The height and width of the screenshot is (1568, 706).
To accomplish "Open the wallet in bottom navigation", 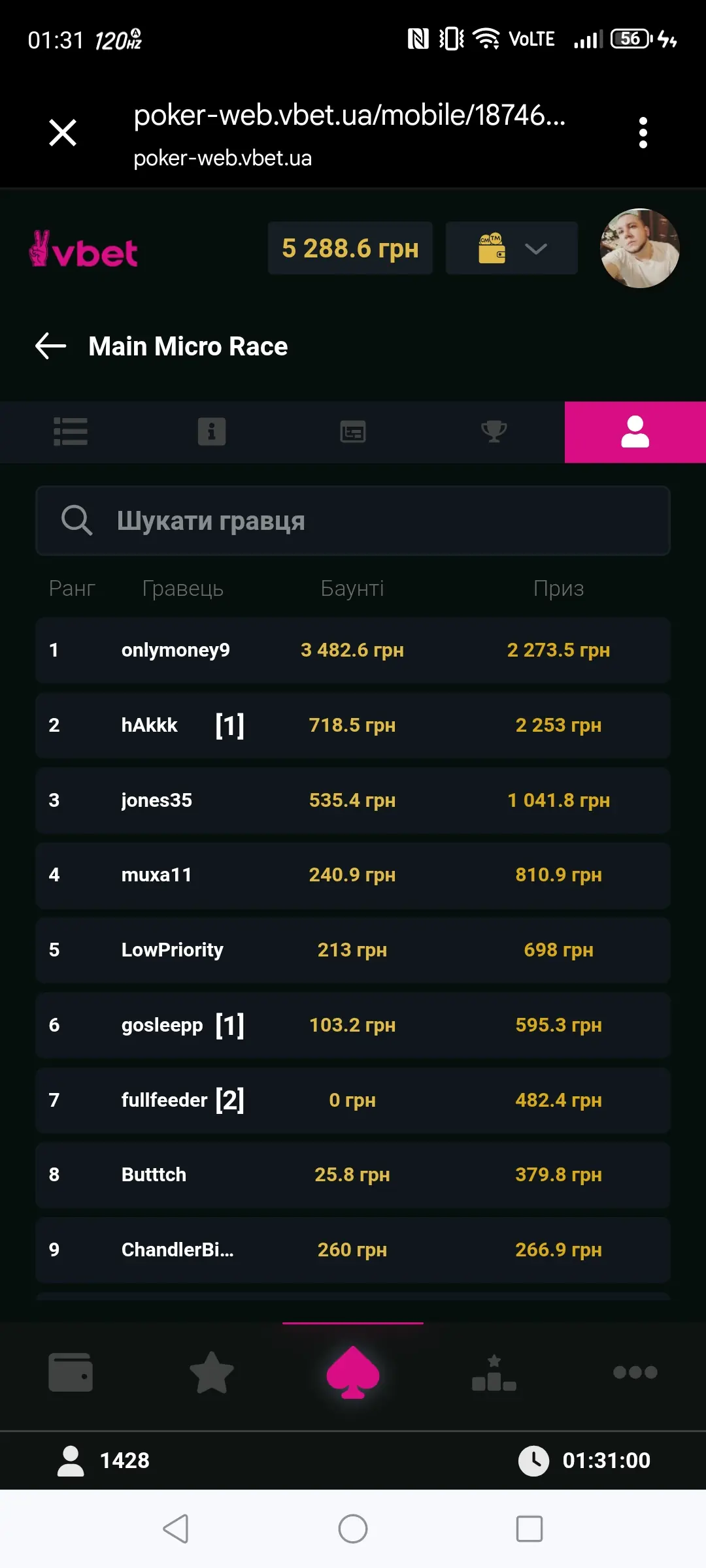I will coord(71,1372).
